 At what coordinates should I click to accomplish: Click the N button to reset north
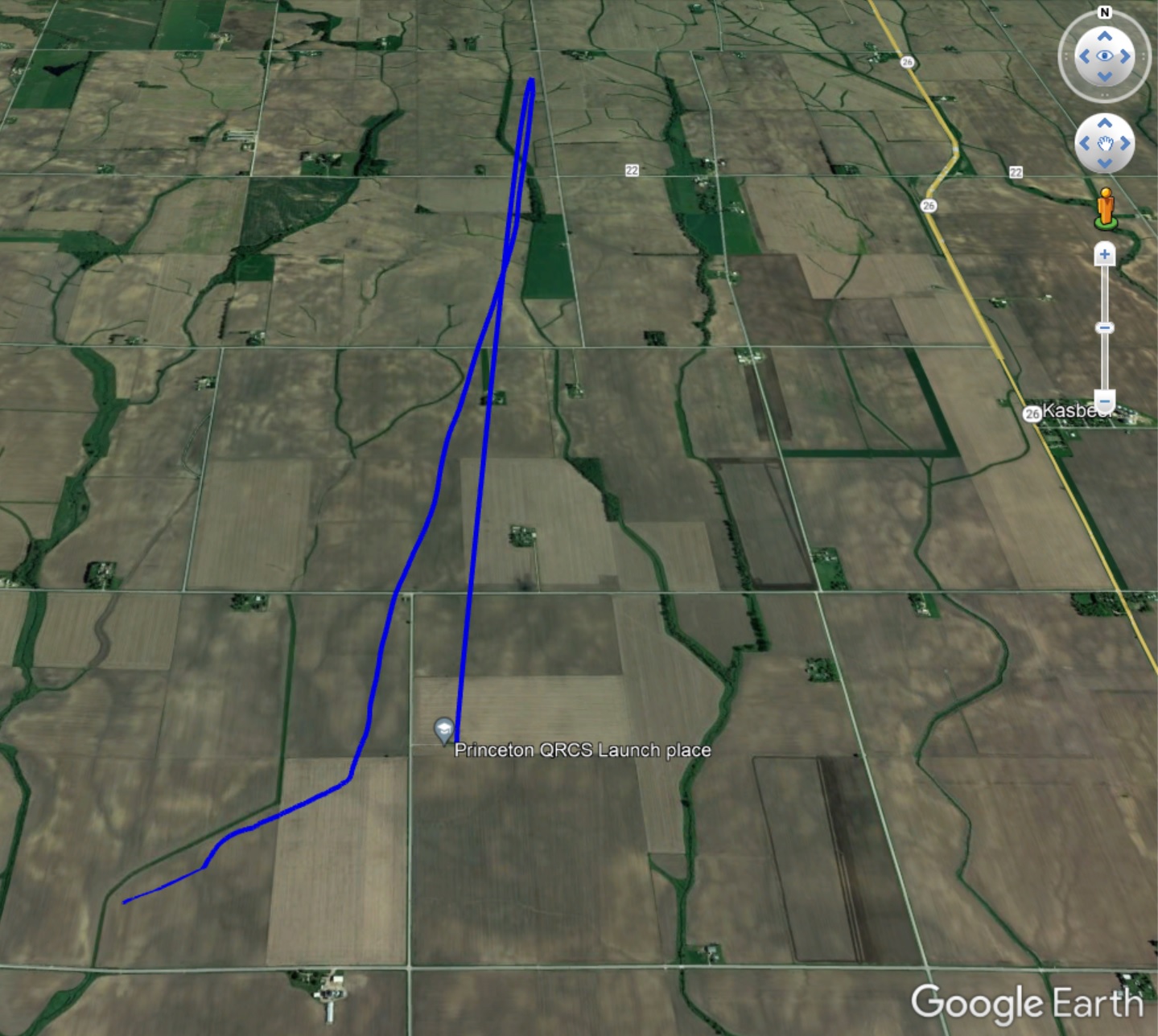click(x=1104, y=13)
